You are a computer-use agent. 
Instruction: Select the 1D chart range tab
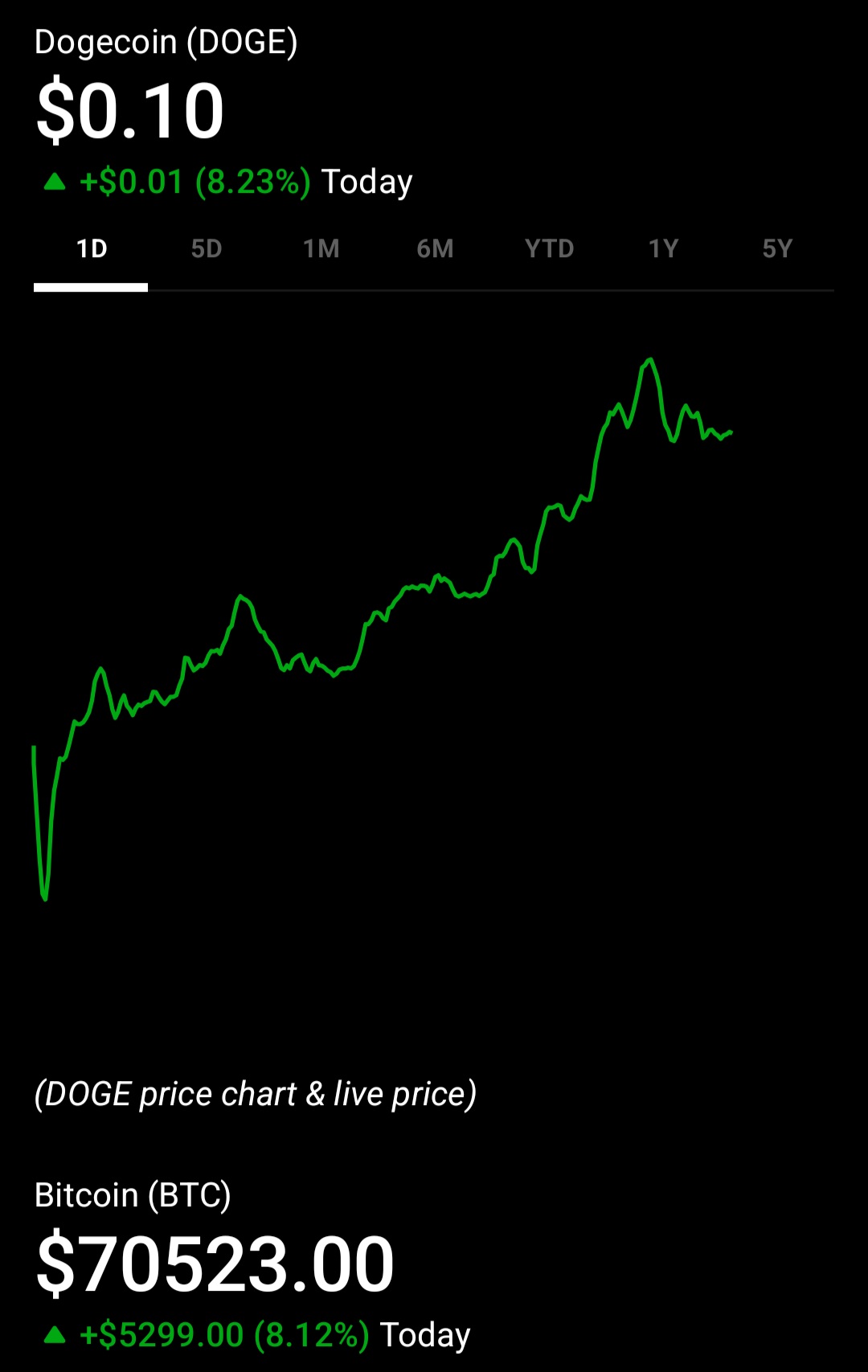point(92,249)
